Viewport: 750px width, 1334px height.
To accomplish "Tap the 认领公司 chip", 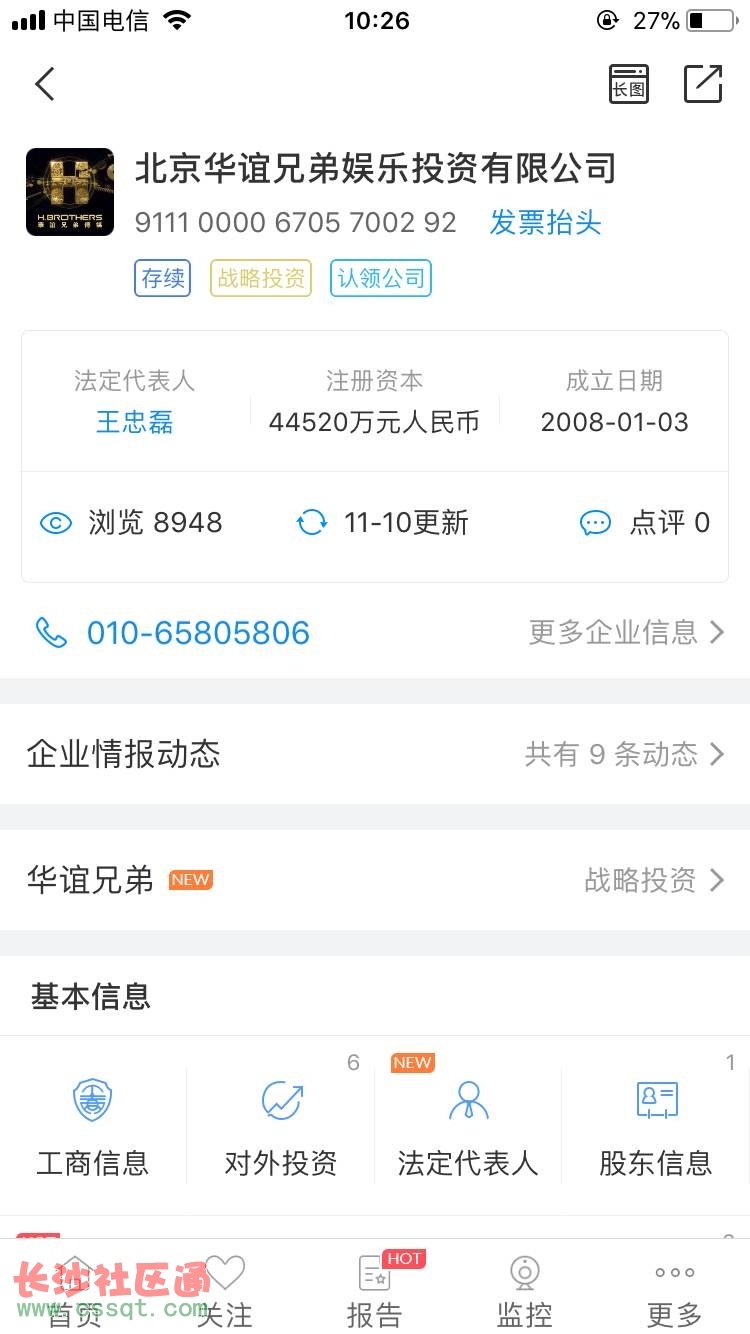I will [381, 278].
